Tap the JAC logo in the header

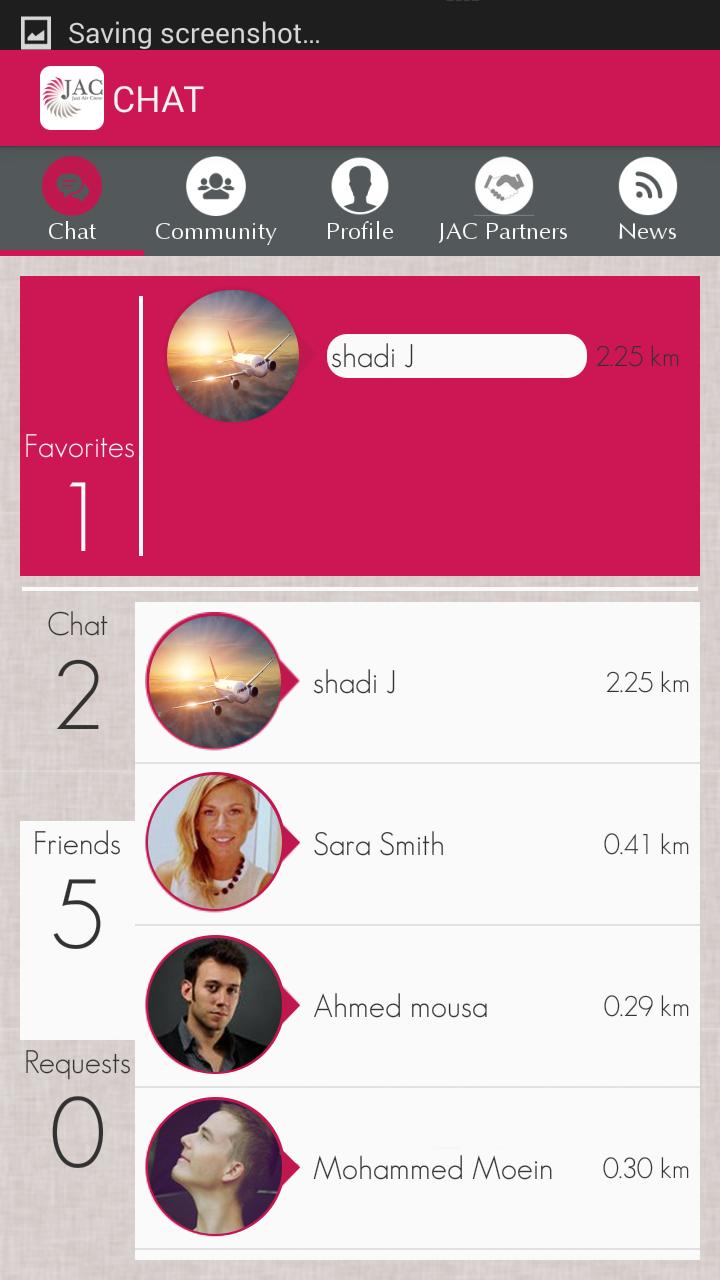pyautogui.click(x=72, y=98)
